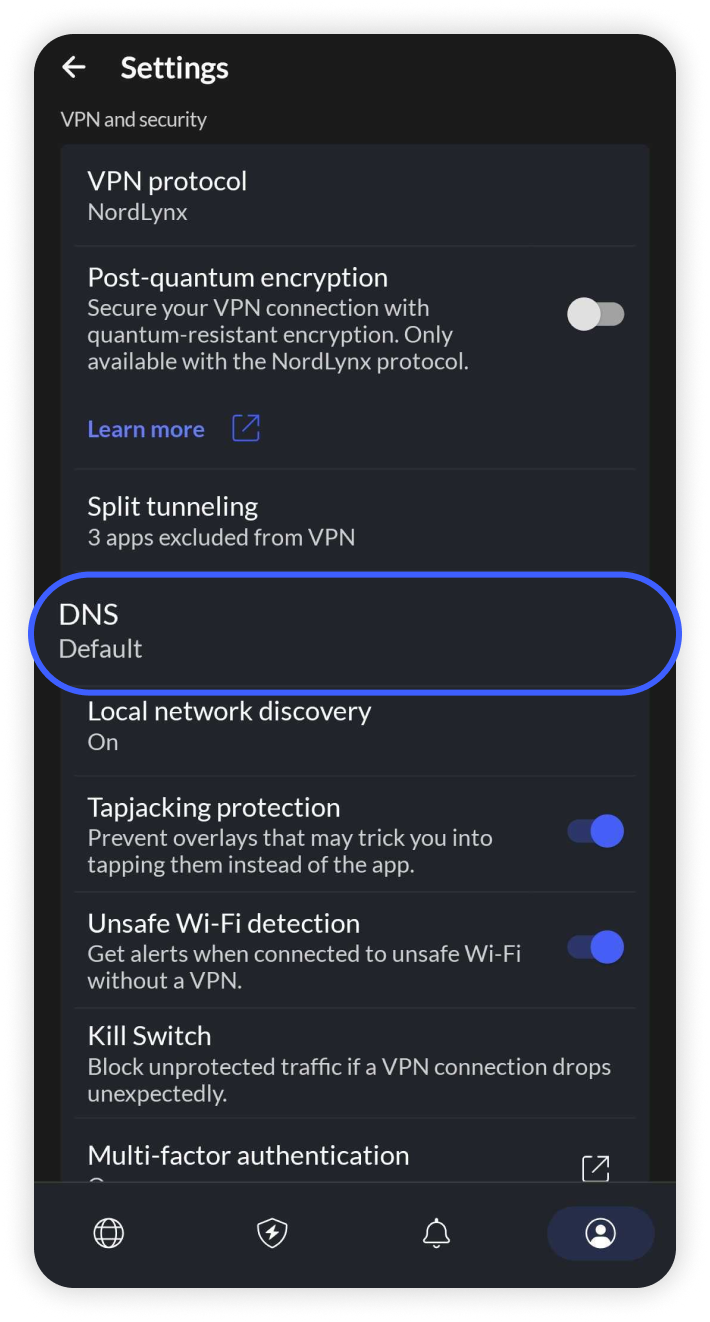
Task: Go back from Settings
Action: pyautogui.click(x=74, y=67)
